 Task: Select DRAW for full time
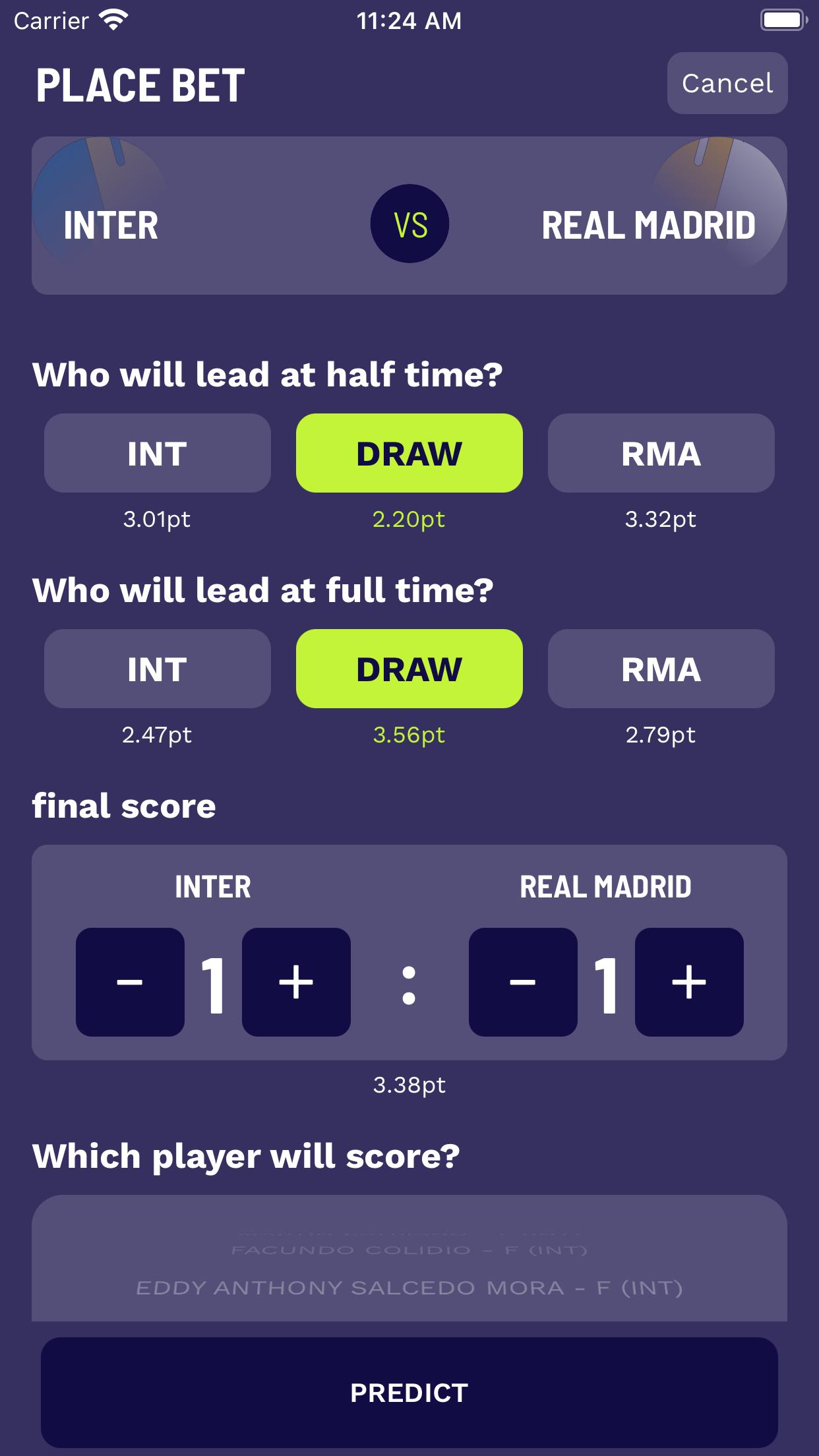(x=409, y=669)
